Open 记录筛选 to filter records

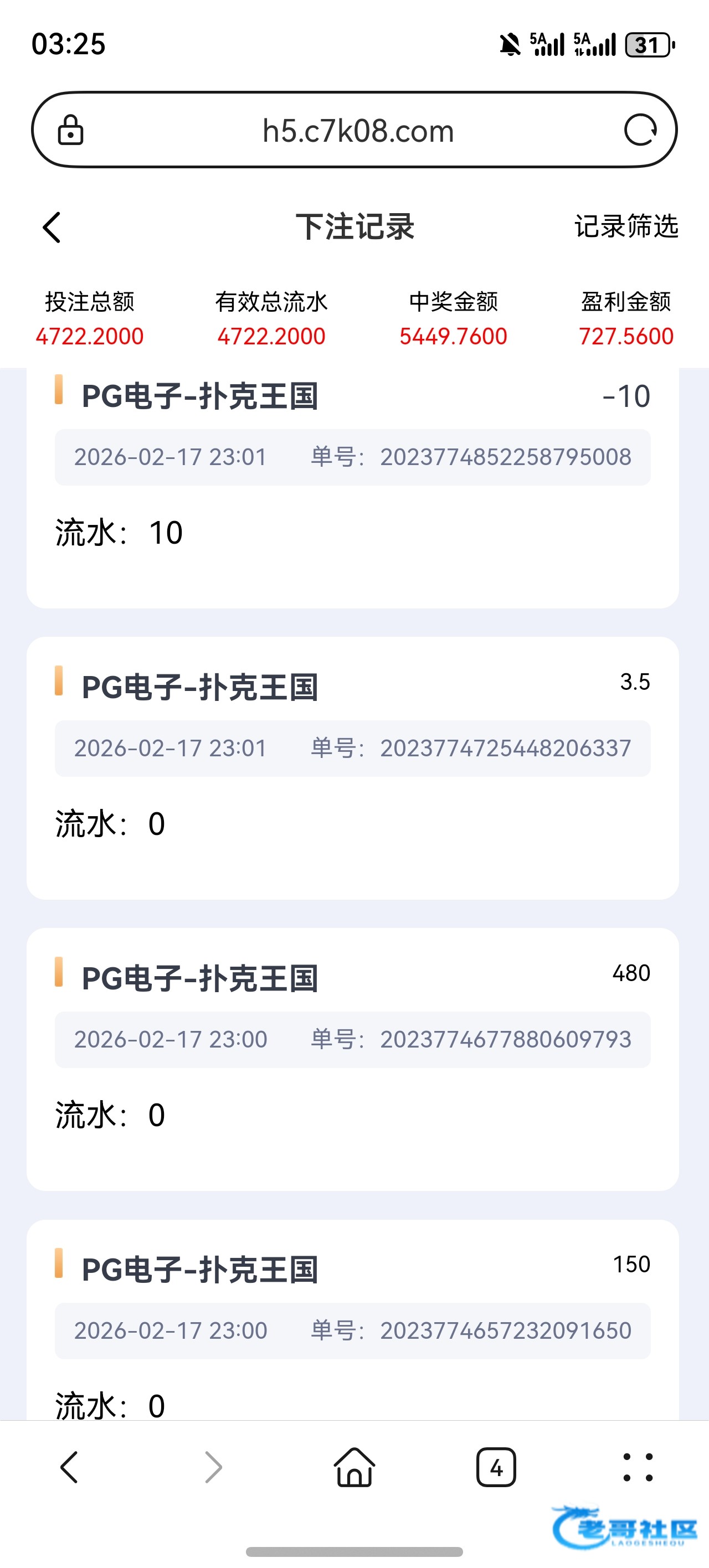coord(625,226)
